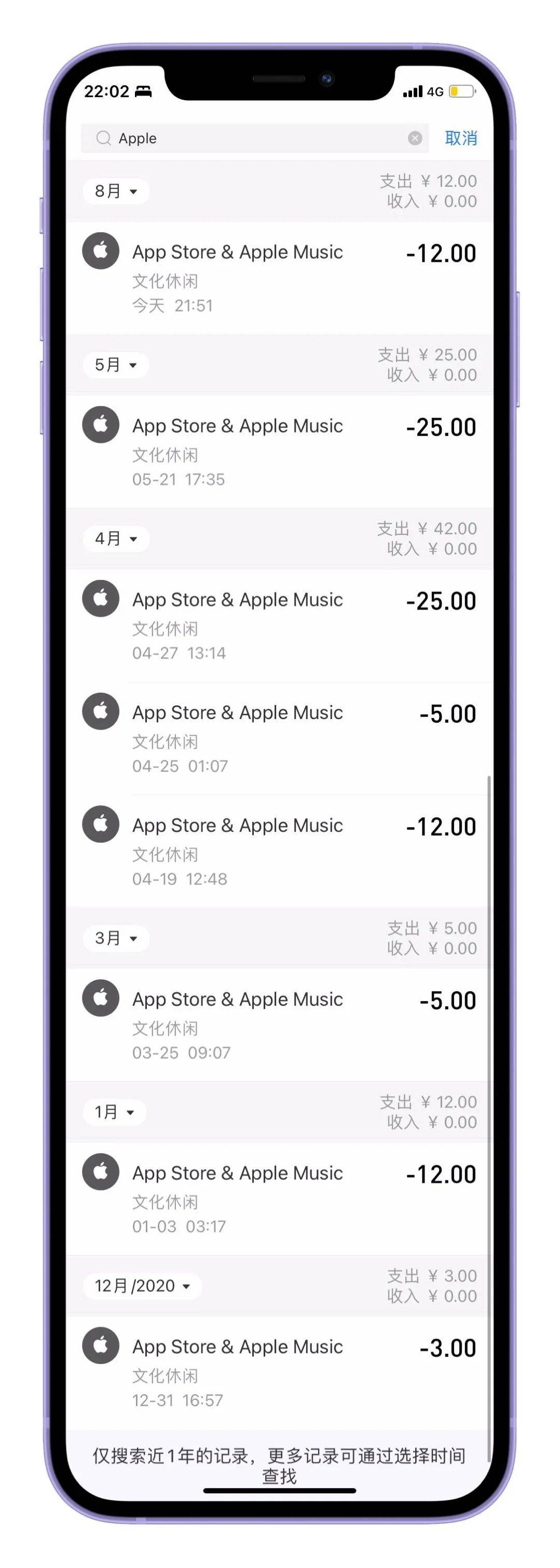Expand the 1月 filter chevron
This screenshot has height=1568, width=560.
point(113,1112)
